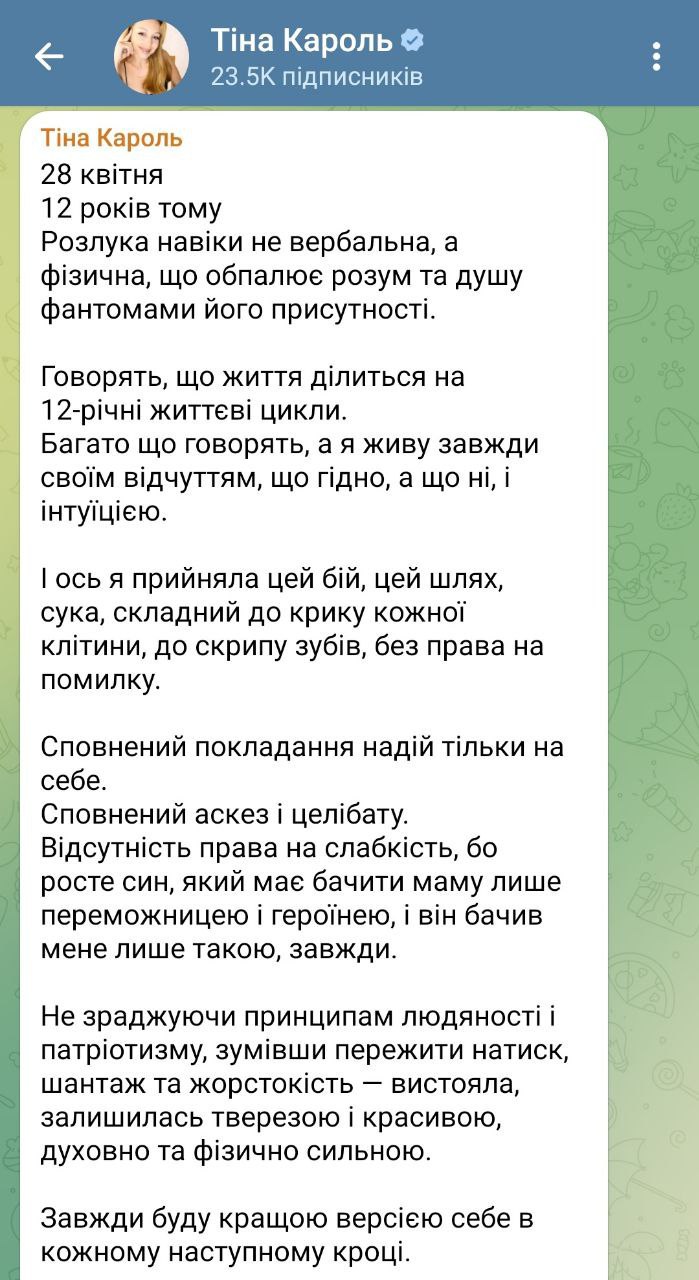
Task: Tap the orange Тіна Кароль sender name
Action: (x=111, y=139)
